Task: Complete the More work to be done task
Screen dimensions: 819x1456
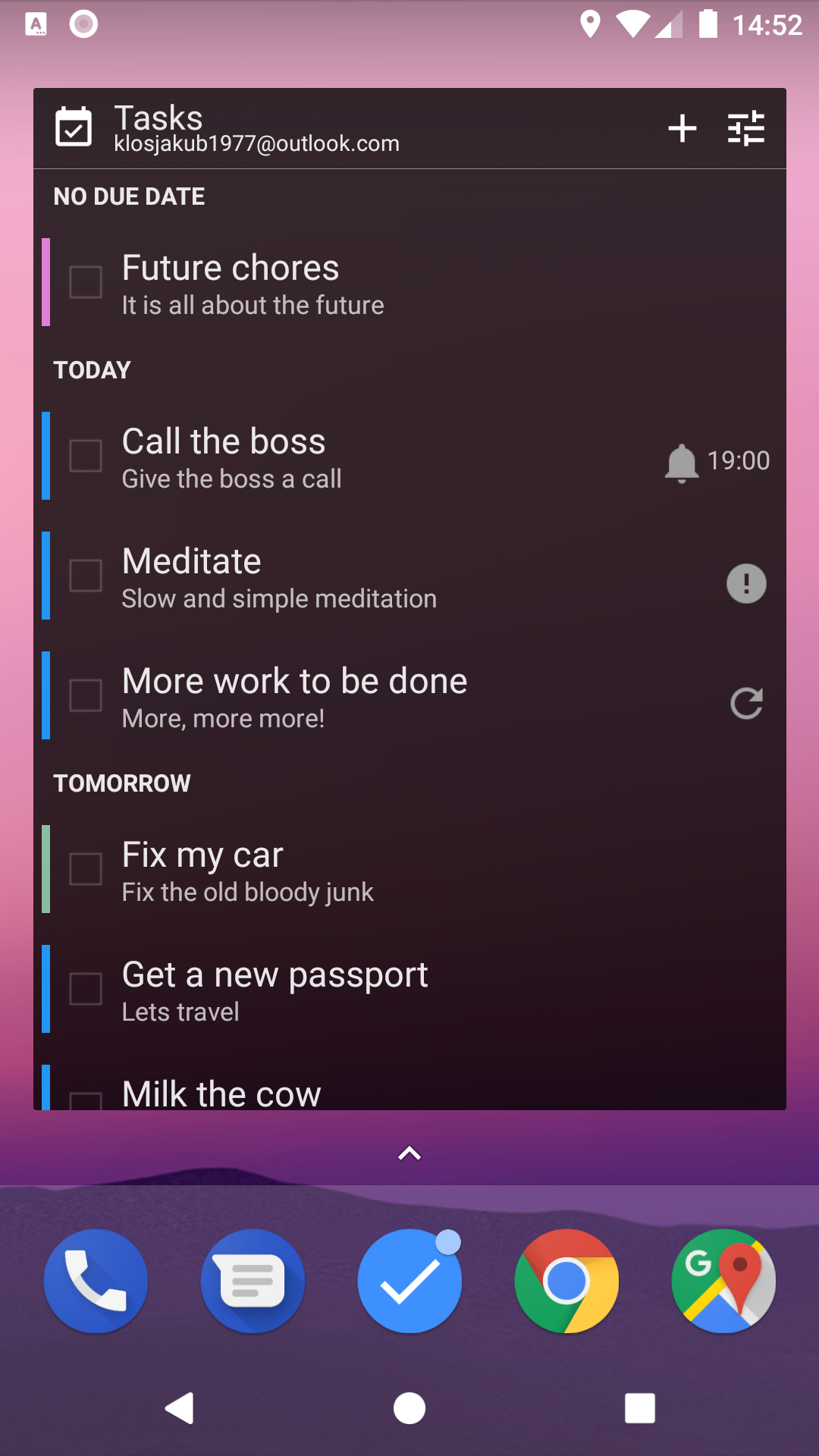Action: click(86, 695)
